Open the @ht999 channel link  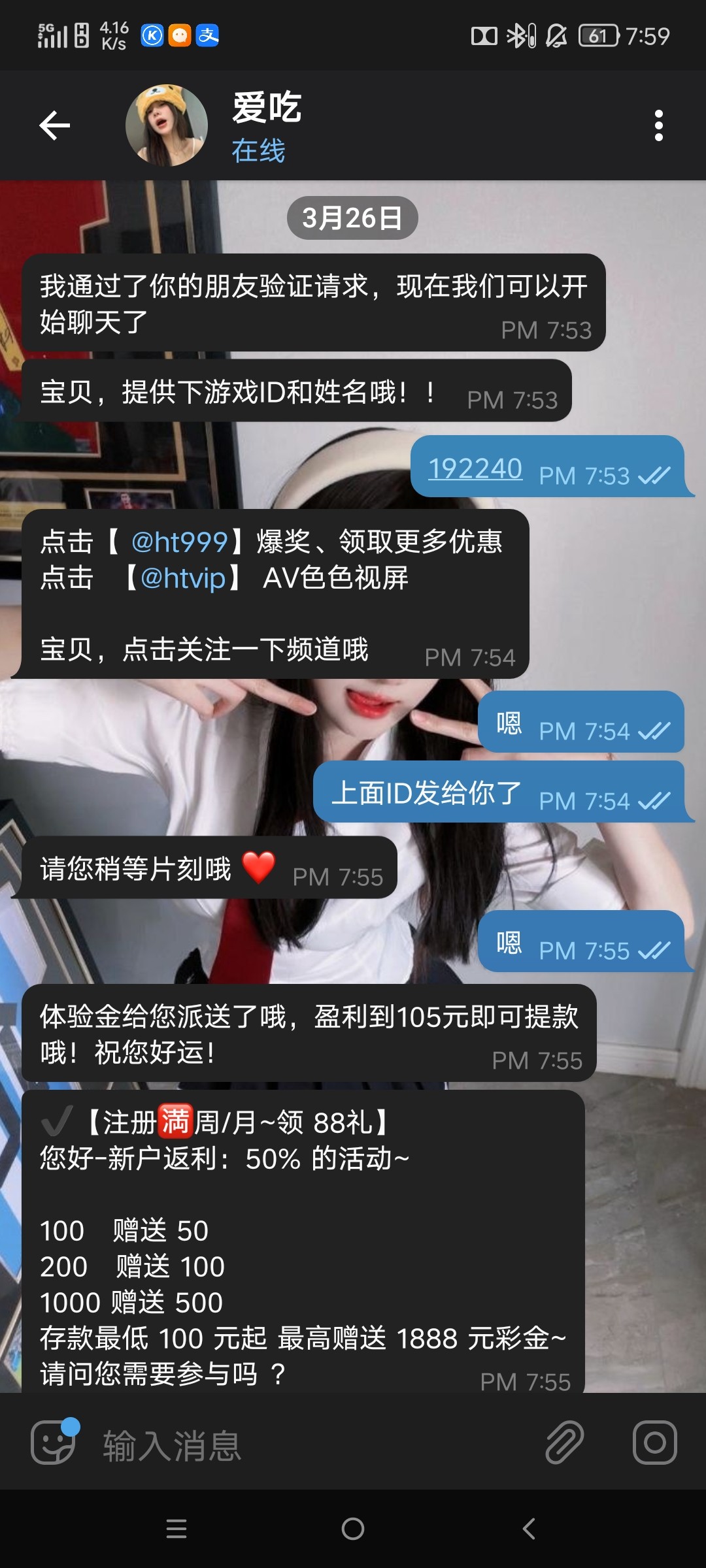point(179,542)
